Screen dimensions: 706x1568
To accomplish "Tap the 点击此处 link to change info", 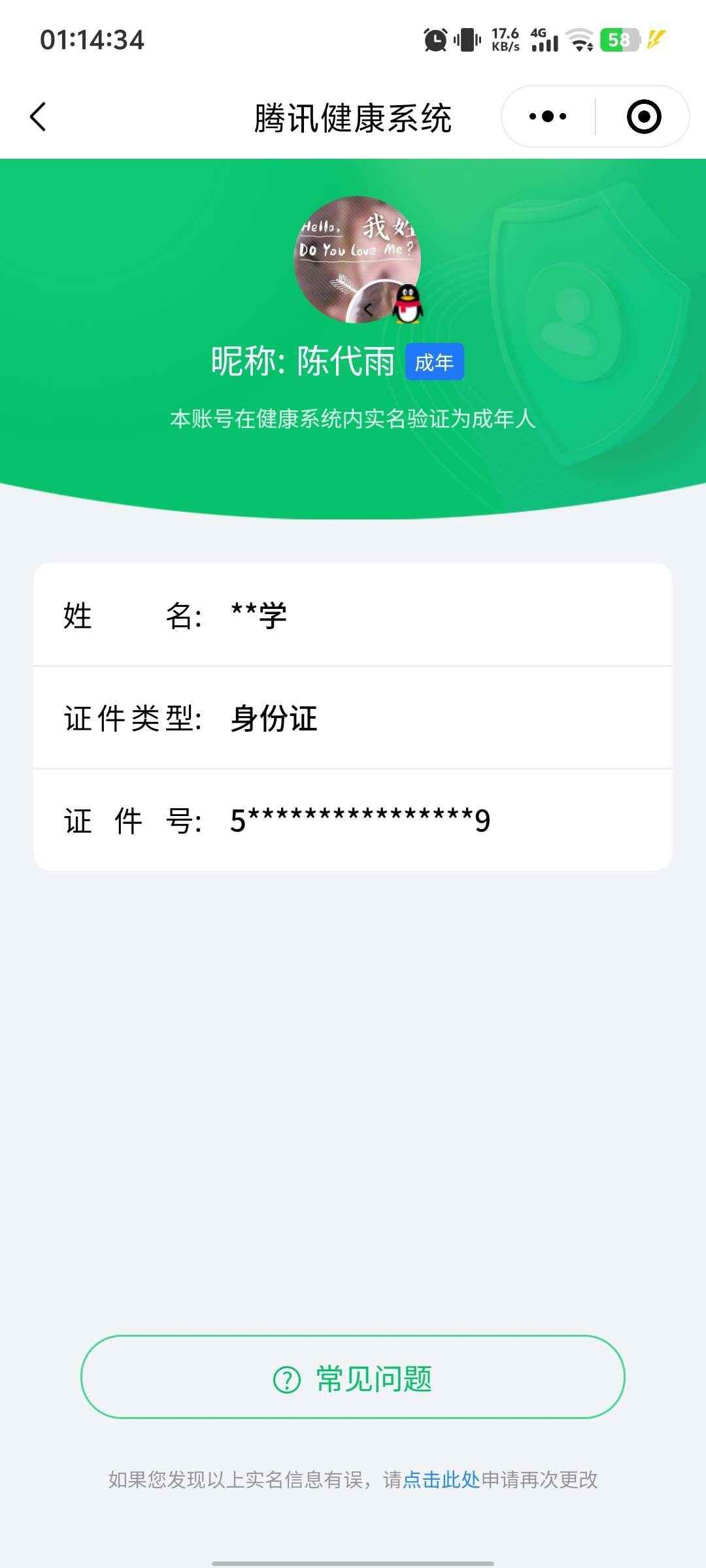I will [x=441, y=1480].
